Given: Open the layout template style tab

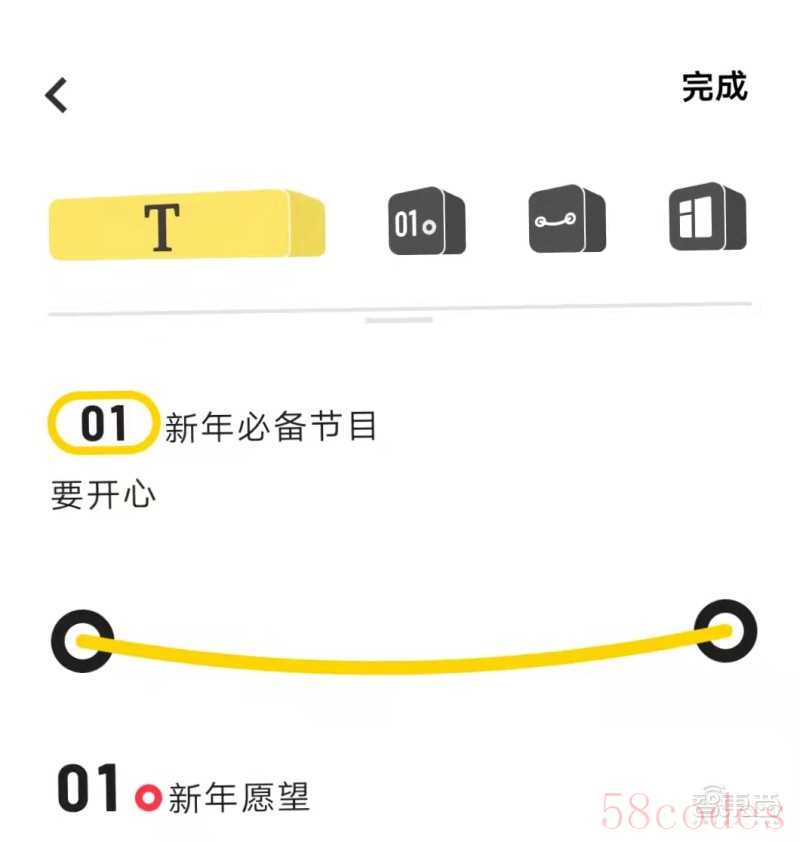Looking at the screenshot, I should coord(706,217).
